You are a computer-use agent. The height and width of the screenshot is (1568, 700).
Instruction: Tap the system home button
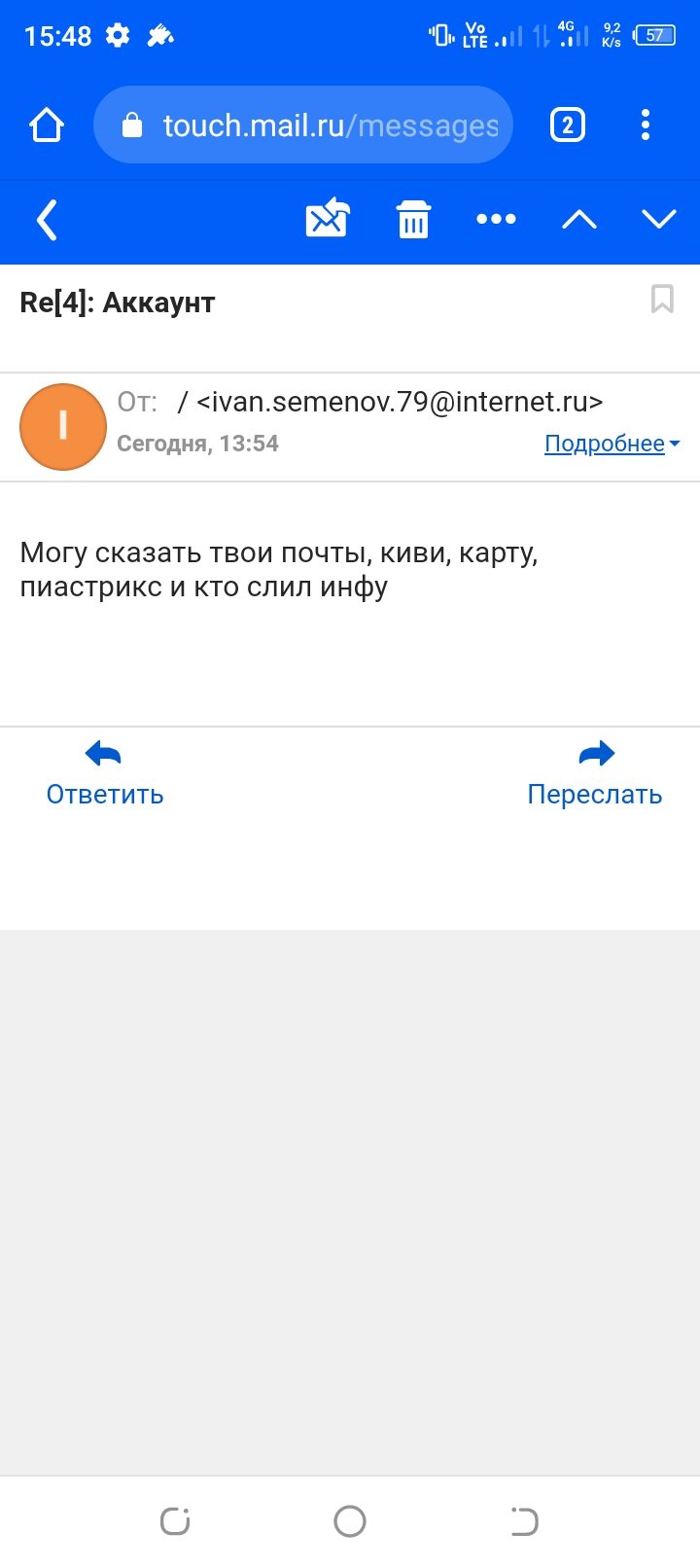350,1521
